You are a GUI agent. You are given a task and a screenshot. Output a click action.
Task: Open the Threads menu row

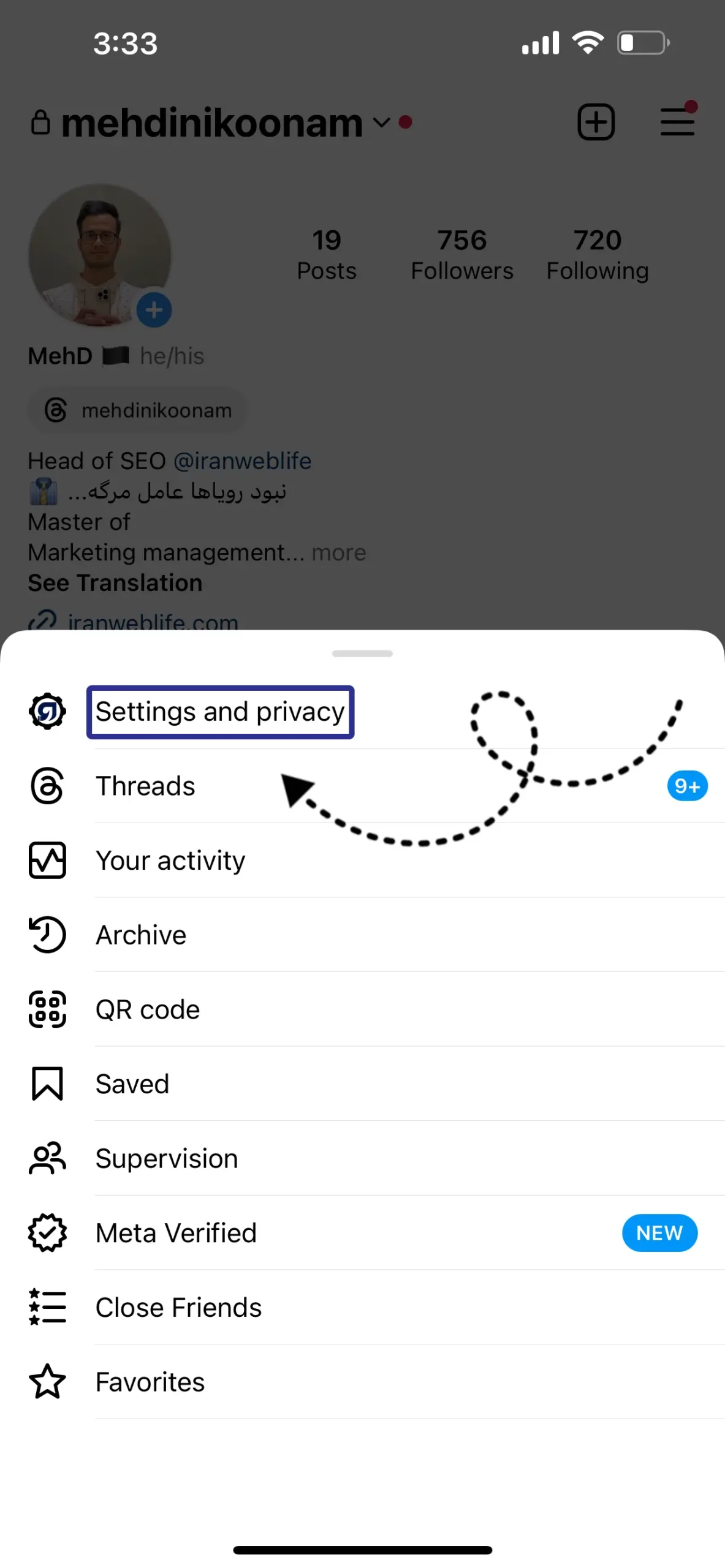(362, 786)
